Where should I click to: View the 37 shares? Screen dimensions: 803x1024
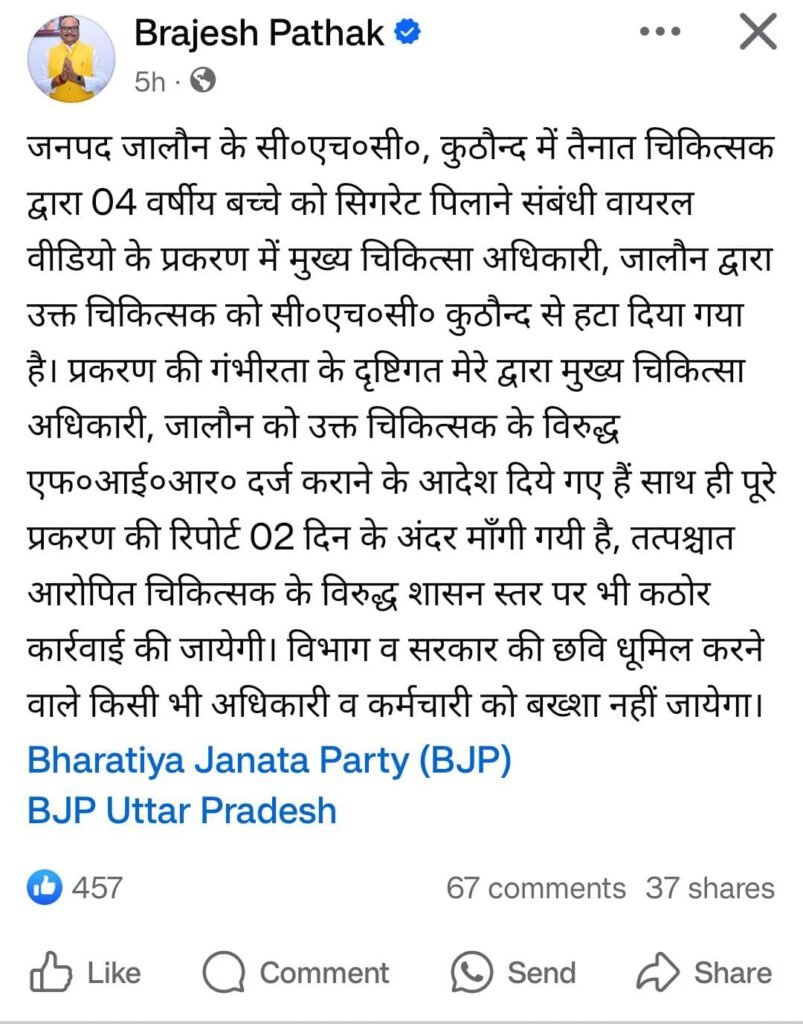[x=710, y=888]
